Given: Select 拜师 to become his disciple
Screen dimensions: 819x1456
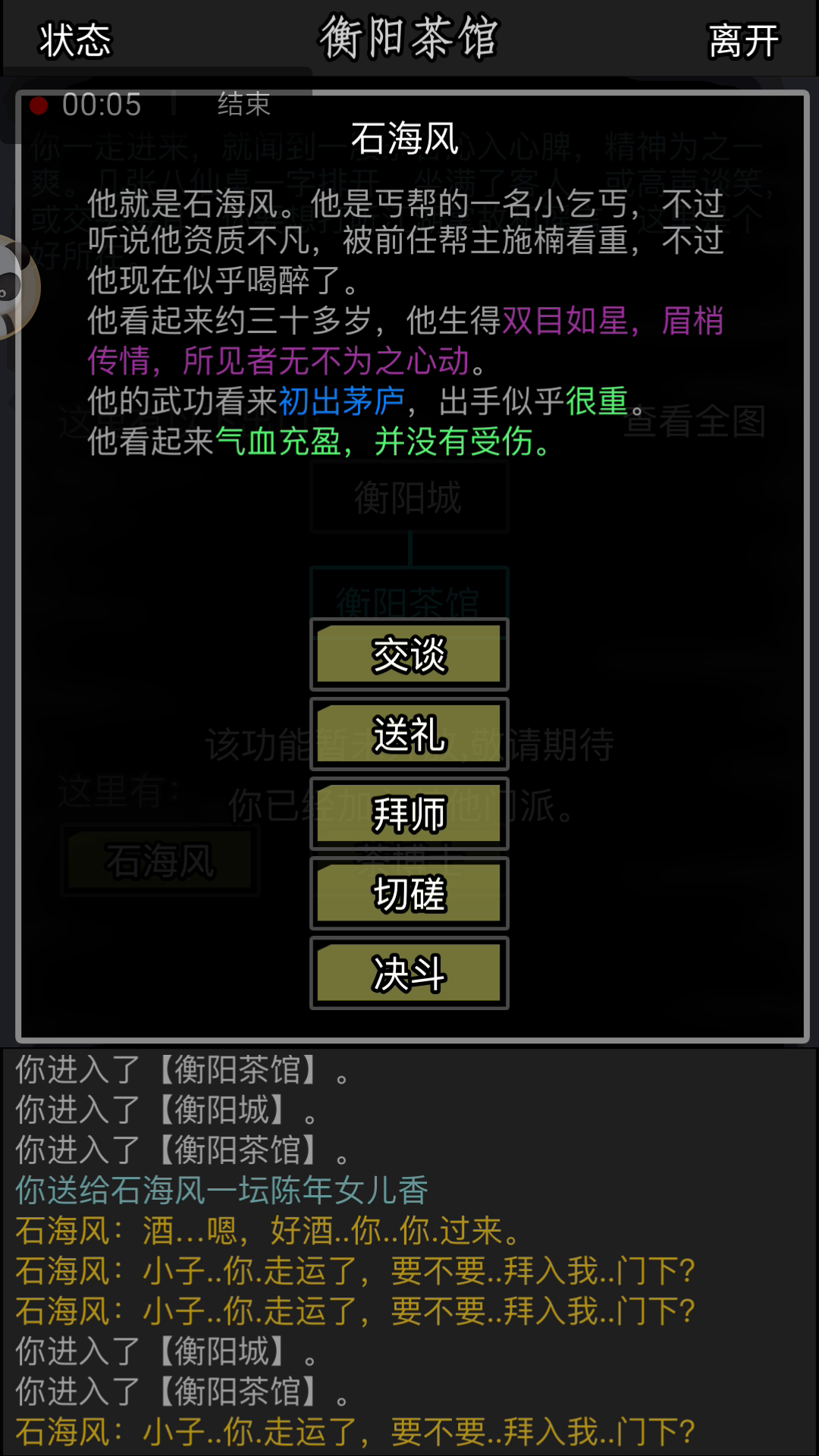Looking at the screenshot, I should pyautogui.click(x=409, y=814).
